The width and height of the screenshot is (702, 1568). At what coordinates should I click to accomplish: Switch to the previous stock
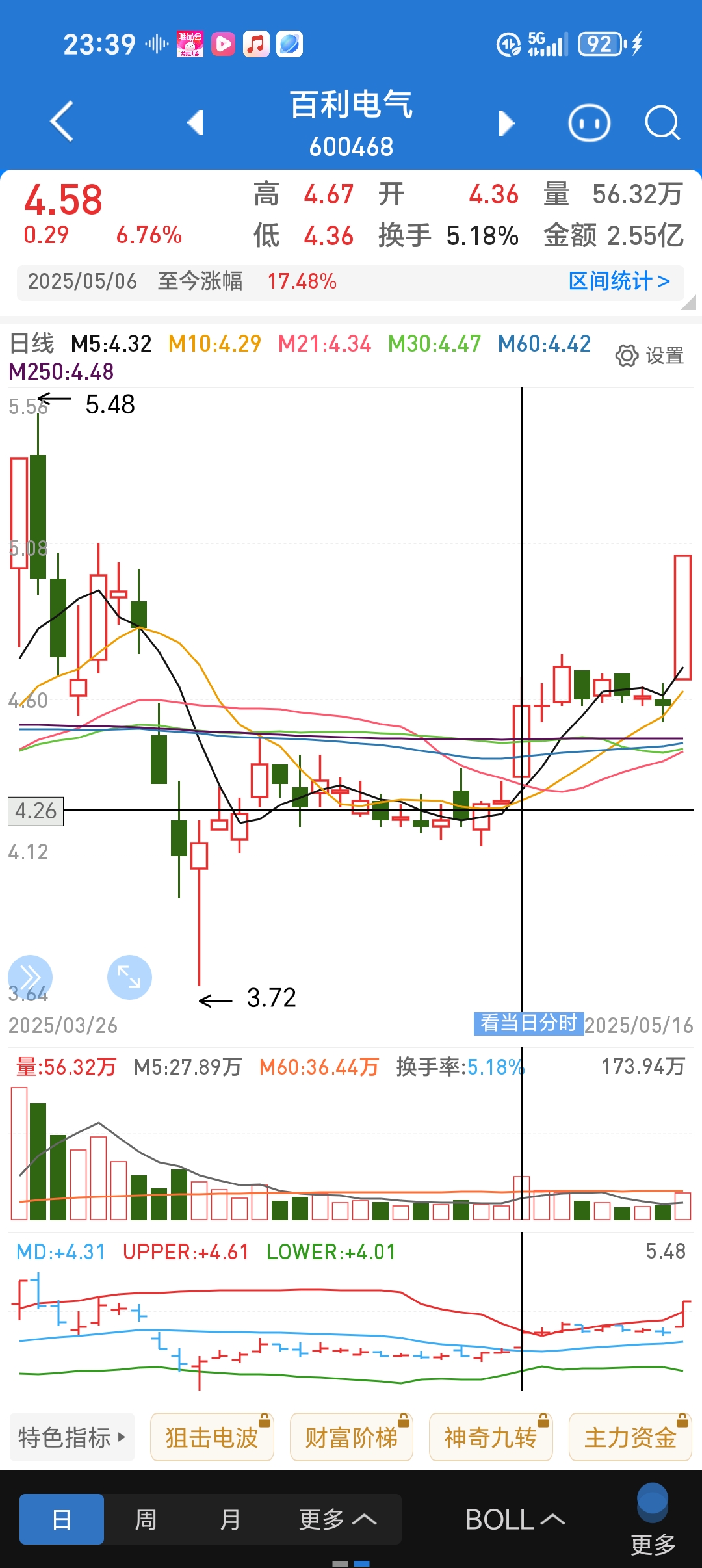[195, 122]
